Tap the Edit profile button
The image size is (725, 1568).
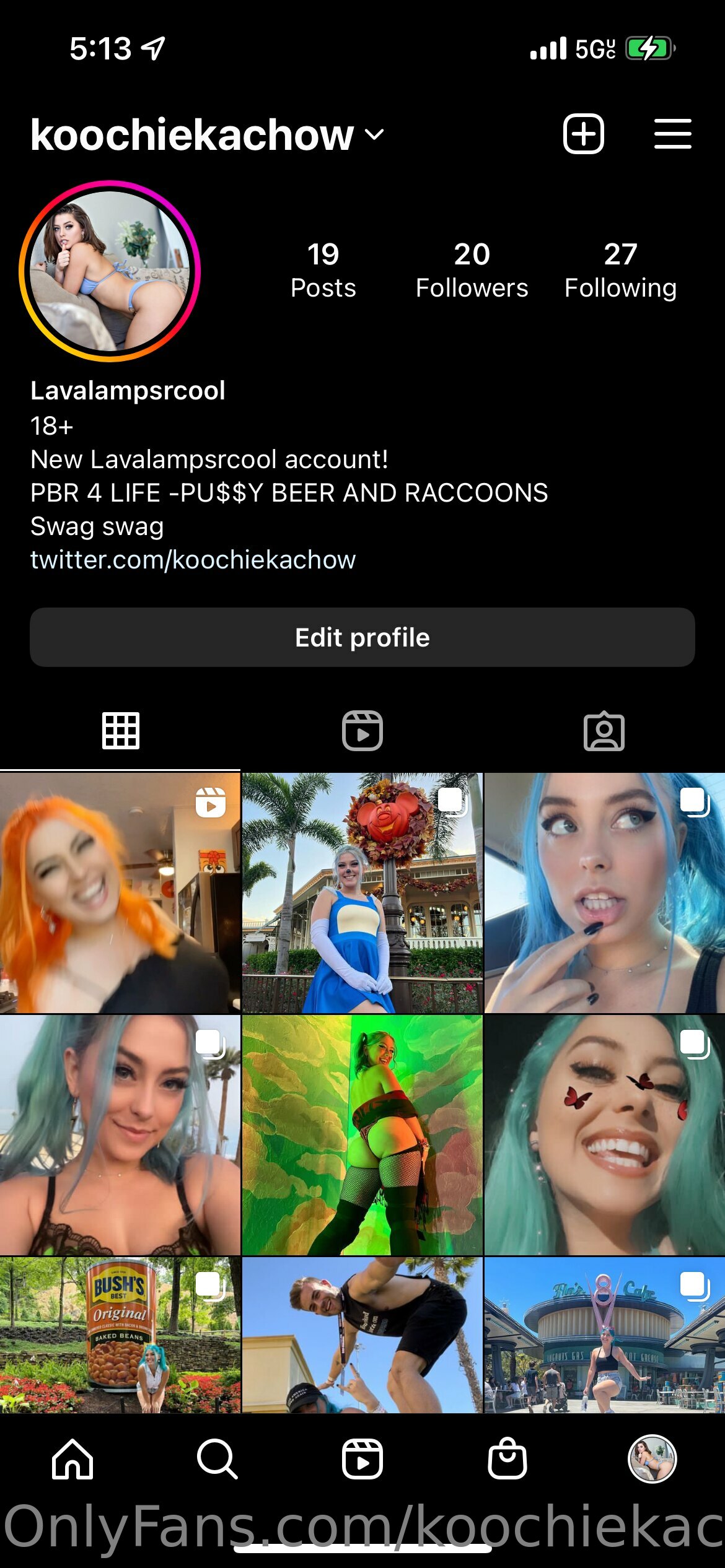click(x=362, y=637)
